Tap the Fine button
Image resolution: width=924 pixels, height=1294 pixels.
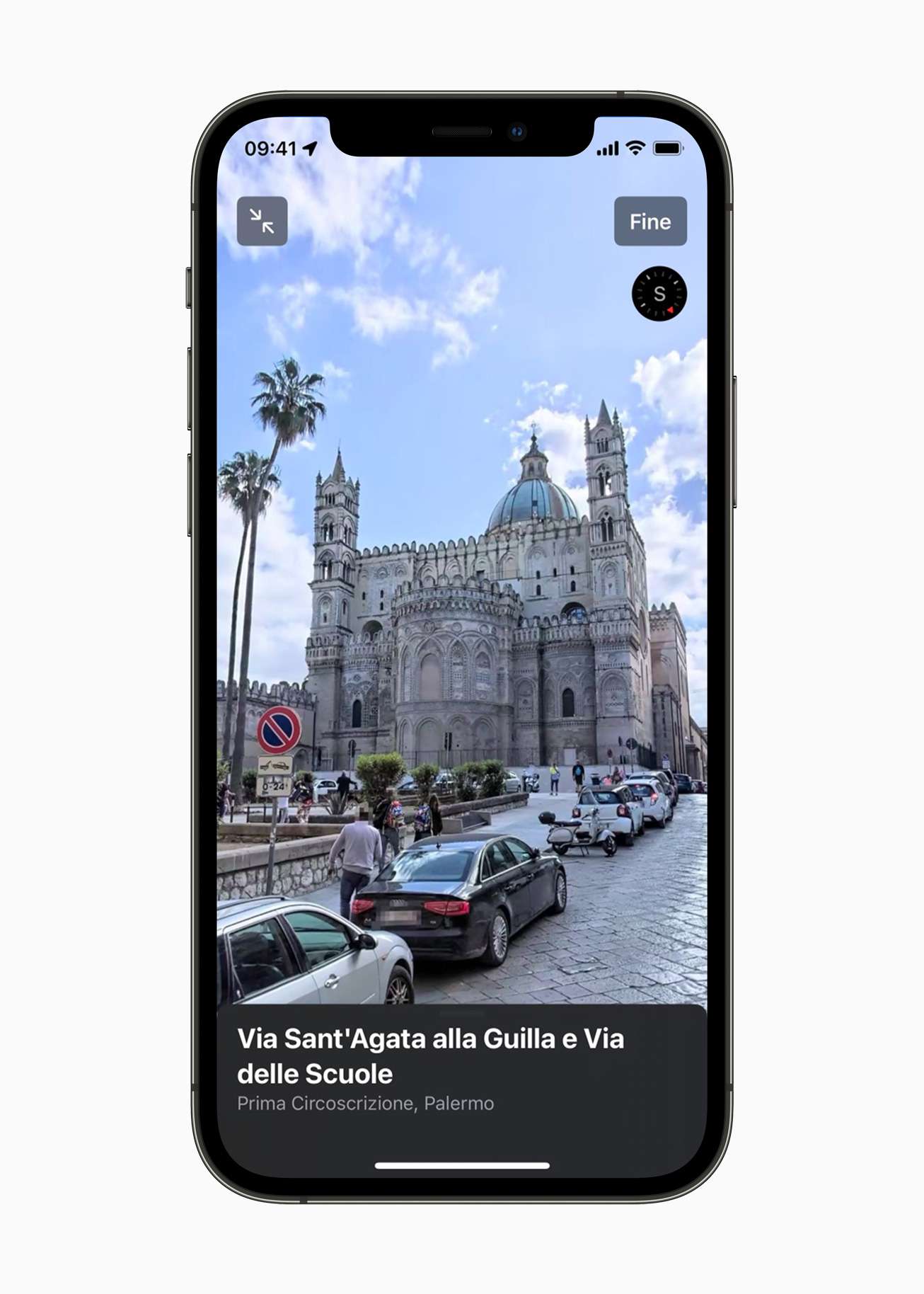[649, 222]
